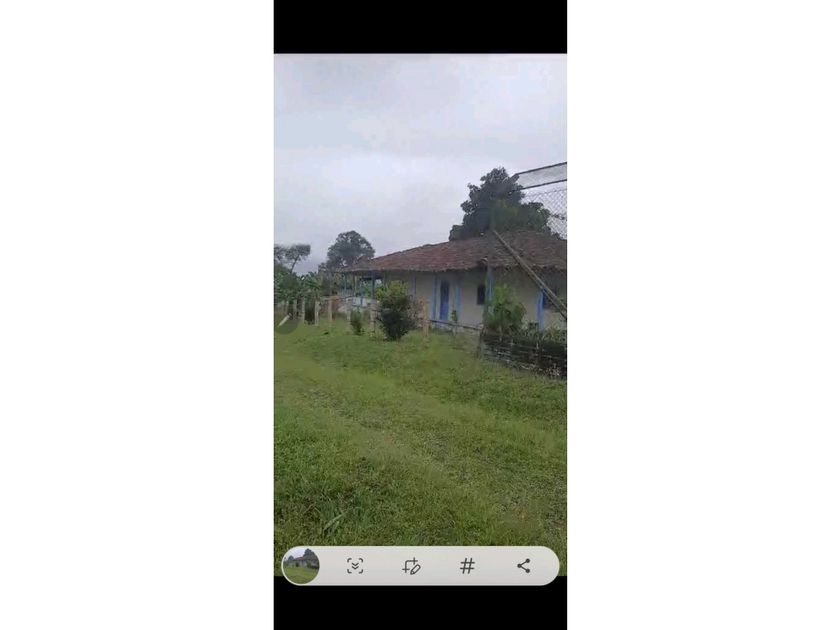Edit the screenshot with the crop-and-pencil icon
840x630 pixels.
[x=411, y=566]
